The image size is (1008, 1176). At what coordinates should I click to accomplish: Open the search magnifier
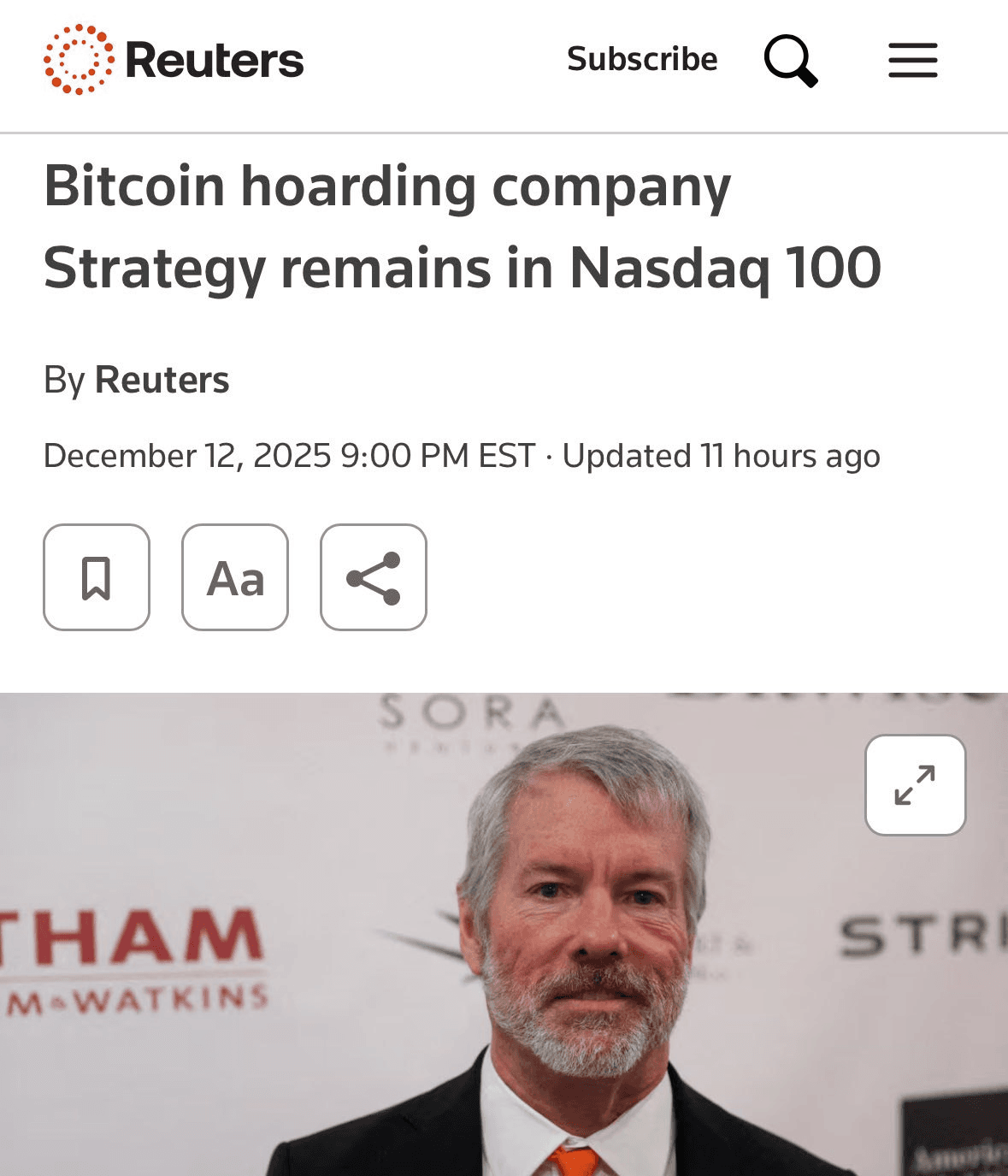[x=790, y=61]
